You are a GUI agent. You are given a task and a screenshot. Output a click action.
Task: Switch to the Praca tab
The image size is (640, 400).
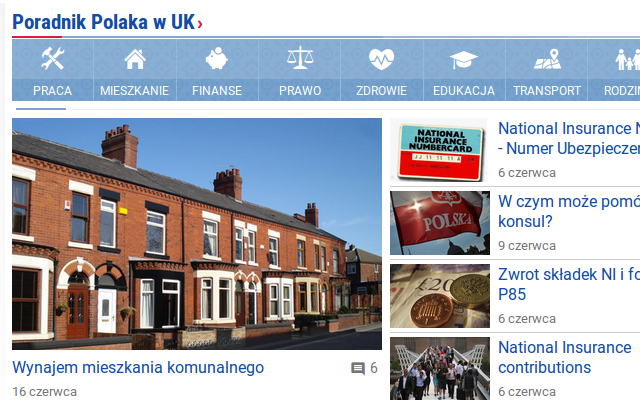[52, 71]
